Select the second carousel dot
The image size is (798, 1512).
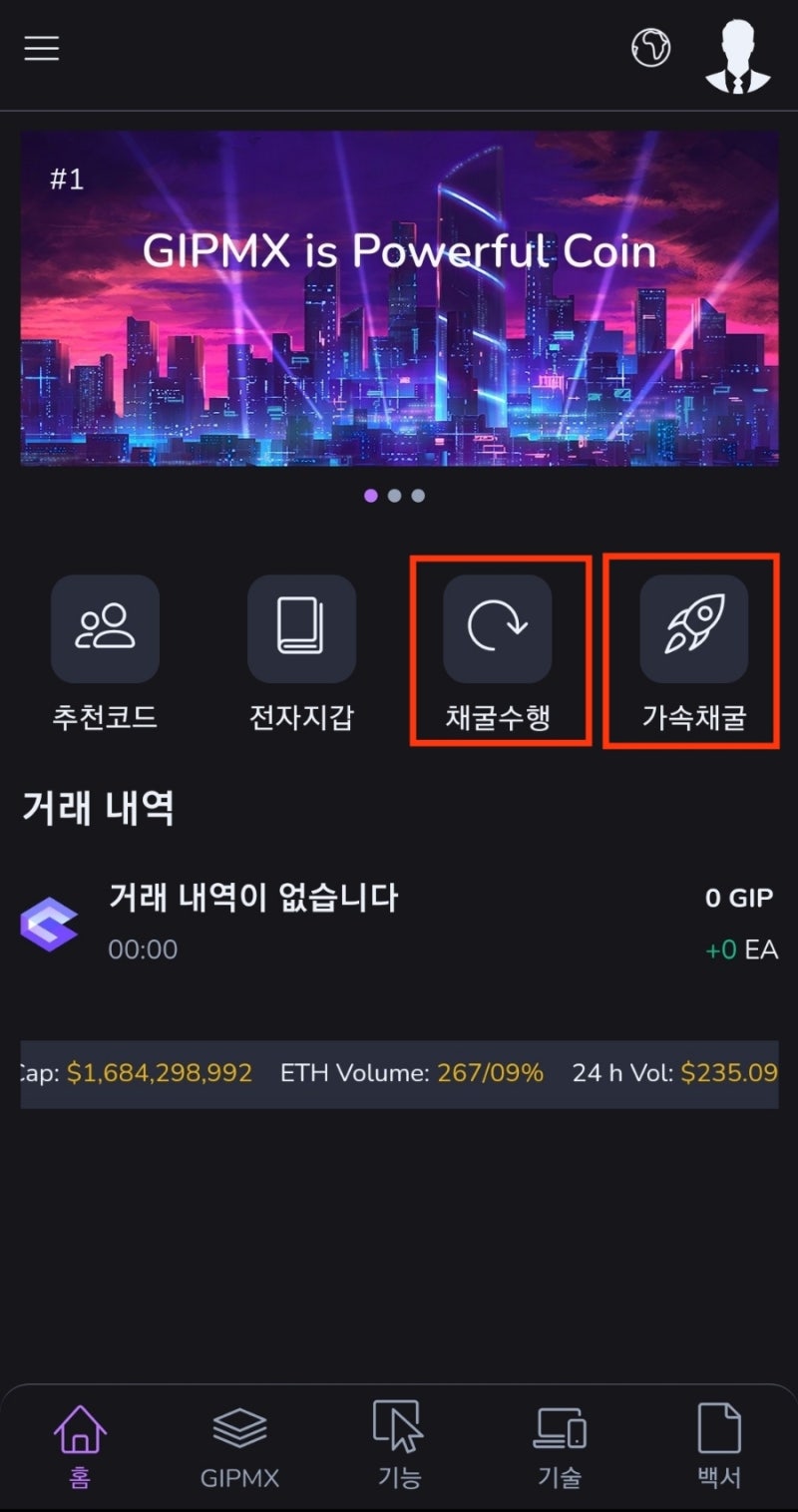394,496
